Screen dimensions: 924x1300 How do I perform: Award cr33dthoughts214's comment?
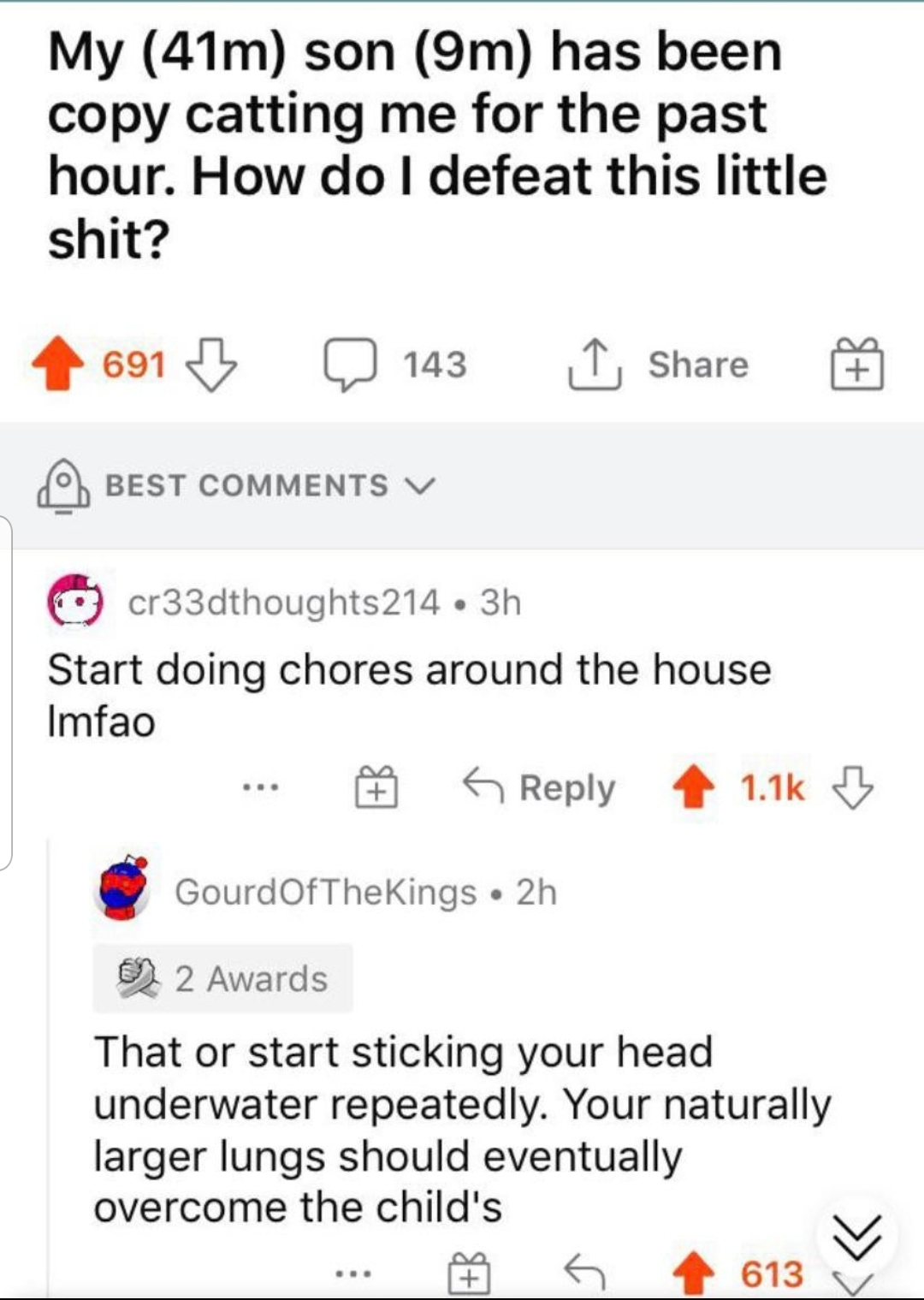click(x=376, y=787)
